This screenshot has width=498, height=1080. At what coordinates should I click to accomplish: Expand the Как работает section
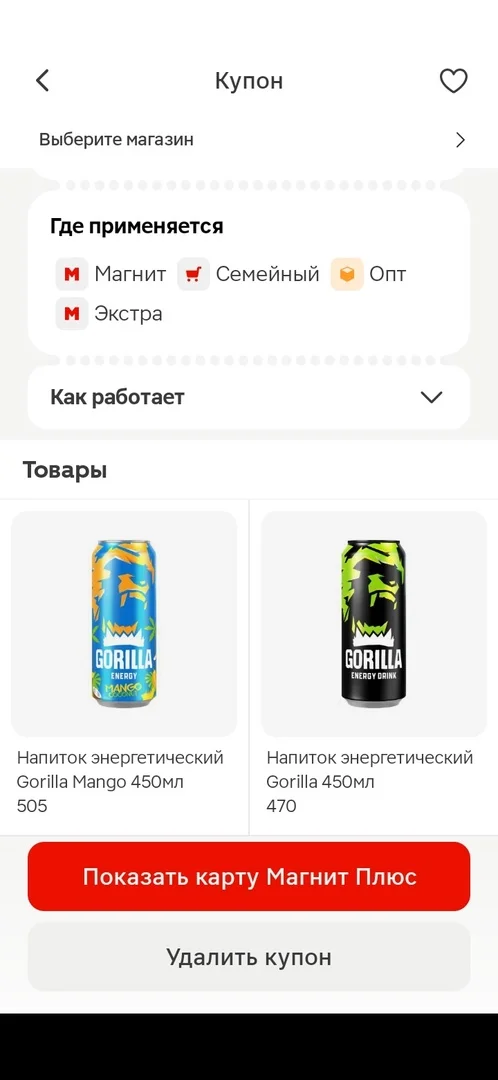[249, 397]
